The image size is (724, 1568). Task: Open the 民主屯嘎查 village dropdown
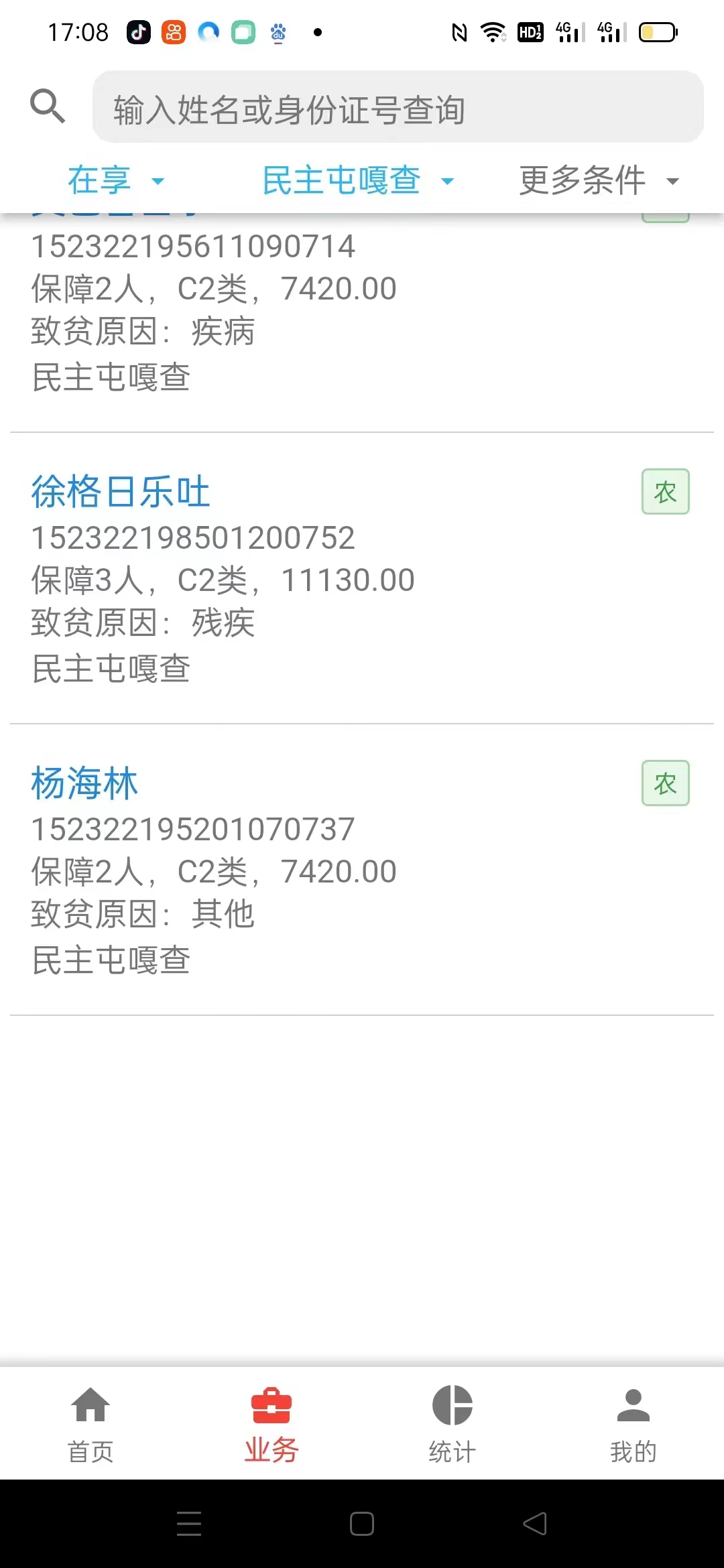coord(358,180)
